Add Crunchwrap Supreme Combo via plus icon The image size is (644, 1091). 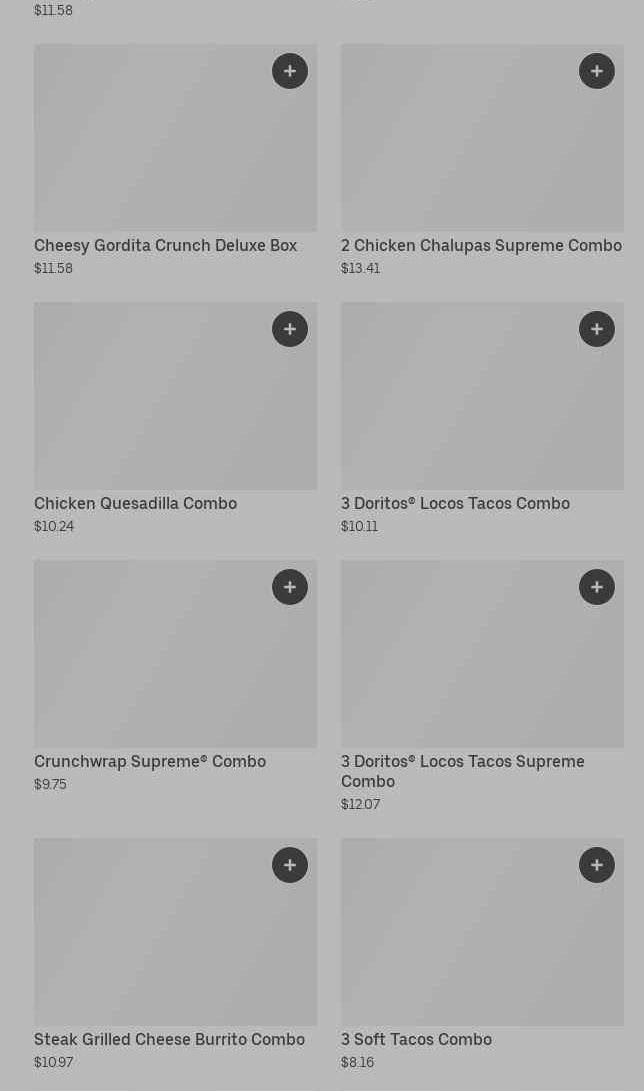pyautogui.click(x=290, y=587)
